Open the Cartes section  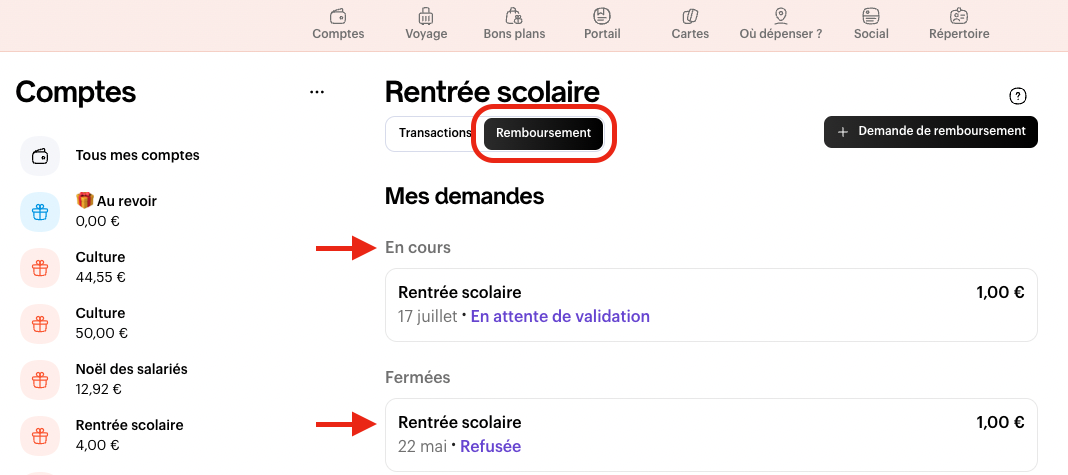pos(690,24)
